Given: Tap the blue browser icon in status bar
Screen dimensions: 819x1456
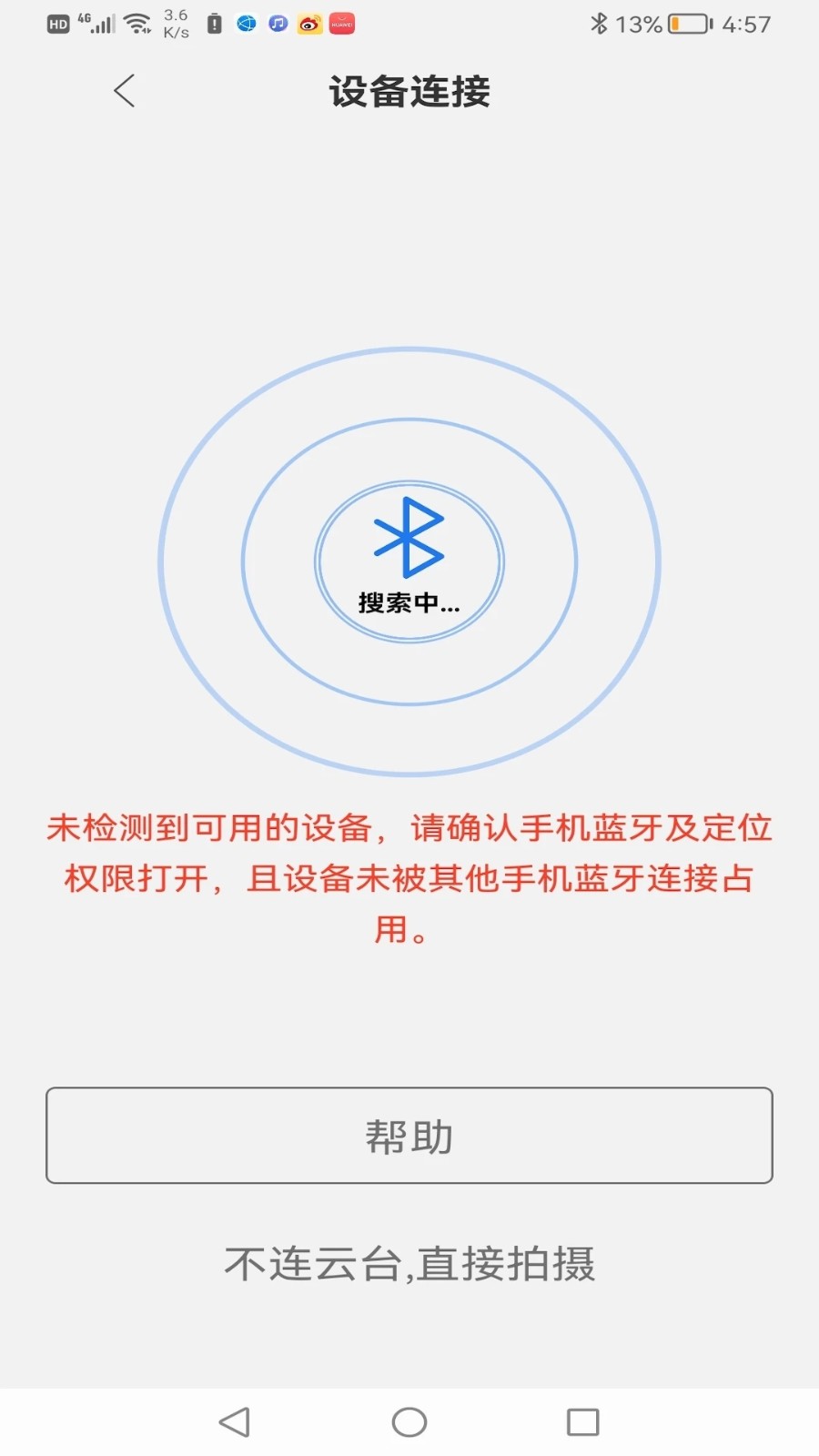Looking at the screenshot, I should click(244, 25).
